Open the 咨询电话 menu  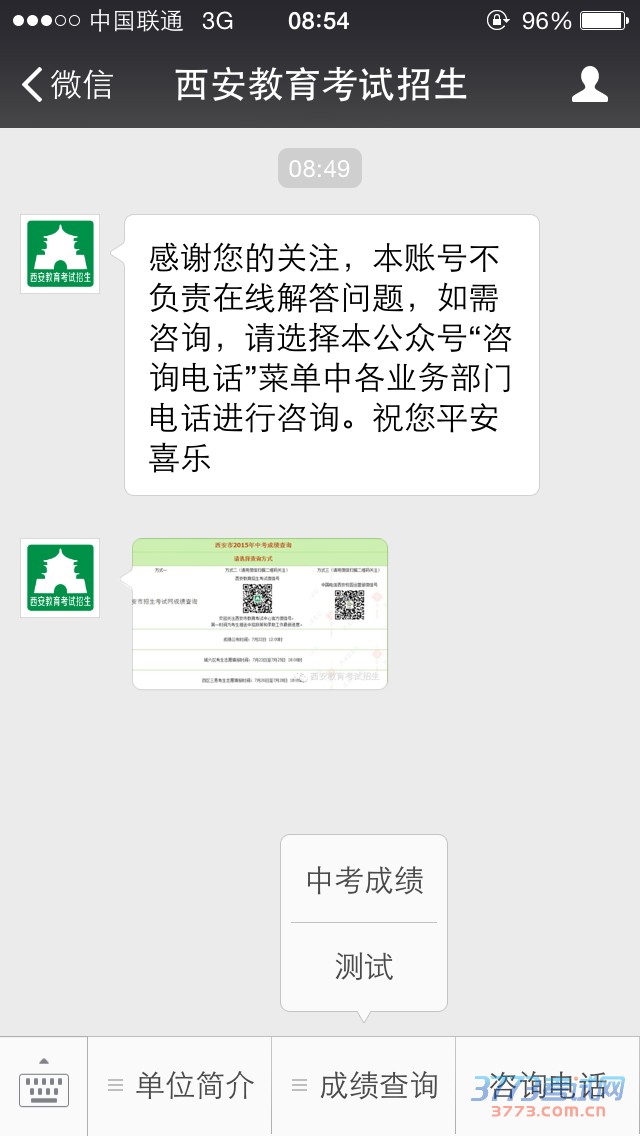(547, 1086)
